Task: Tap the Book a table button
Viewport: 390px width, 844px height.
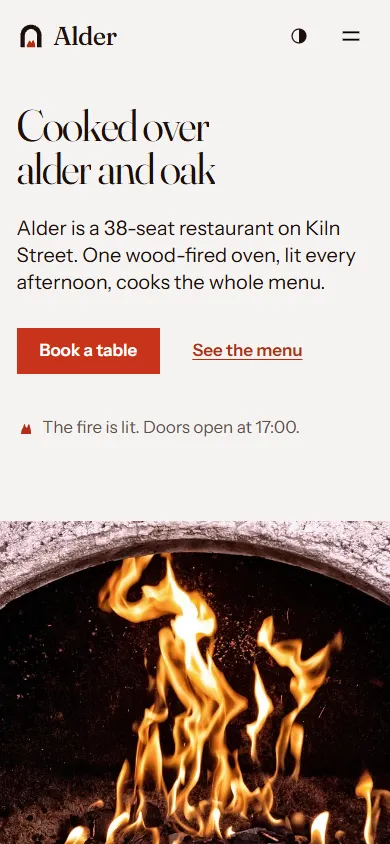Action: point(88,350)
